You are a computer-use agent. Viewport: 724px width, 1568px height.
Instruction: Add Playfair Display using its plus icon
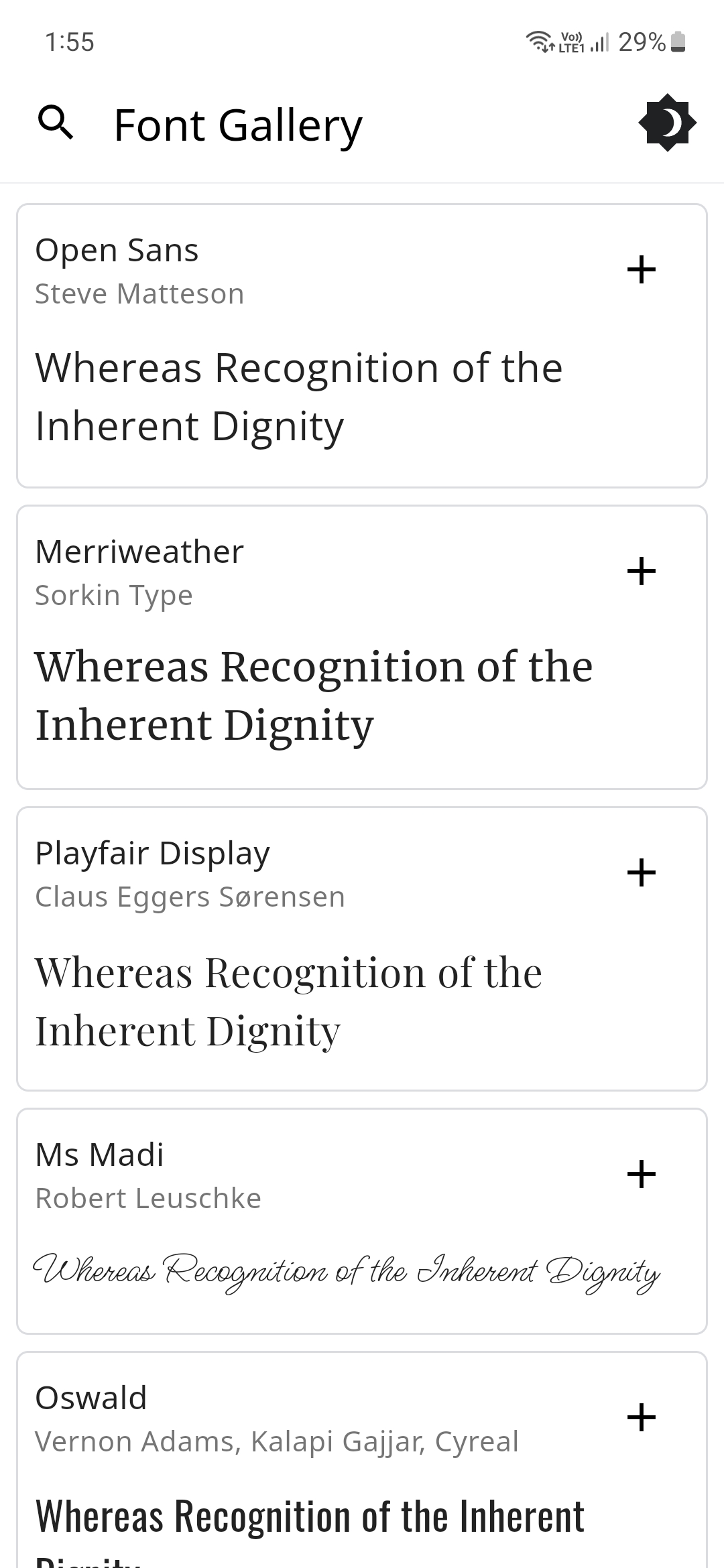coord(641,873)
